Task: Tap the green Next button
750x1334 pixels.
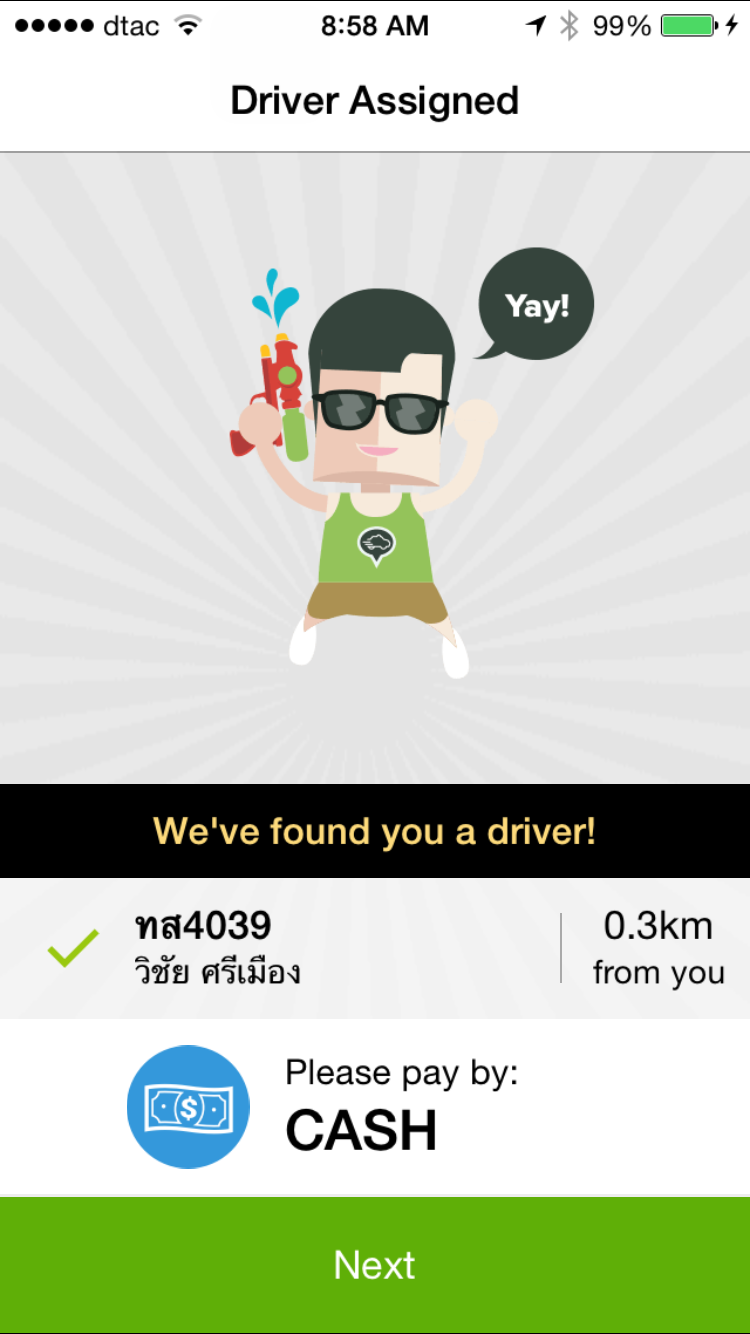Action: (x=375, y=1265)
